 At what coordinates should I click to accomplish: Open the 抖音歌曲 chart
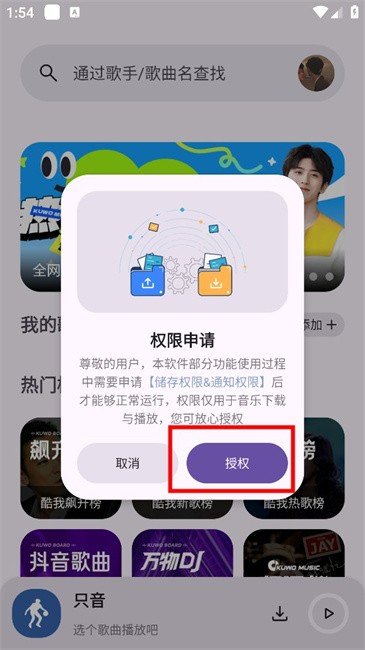(x=71, y=553)
